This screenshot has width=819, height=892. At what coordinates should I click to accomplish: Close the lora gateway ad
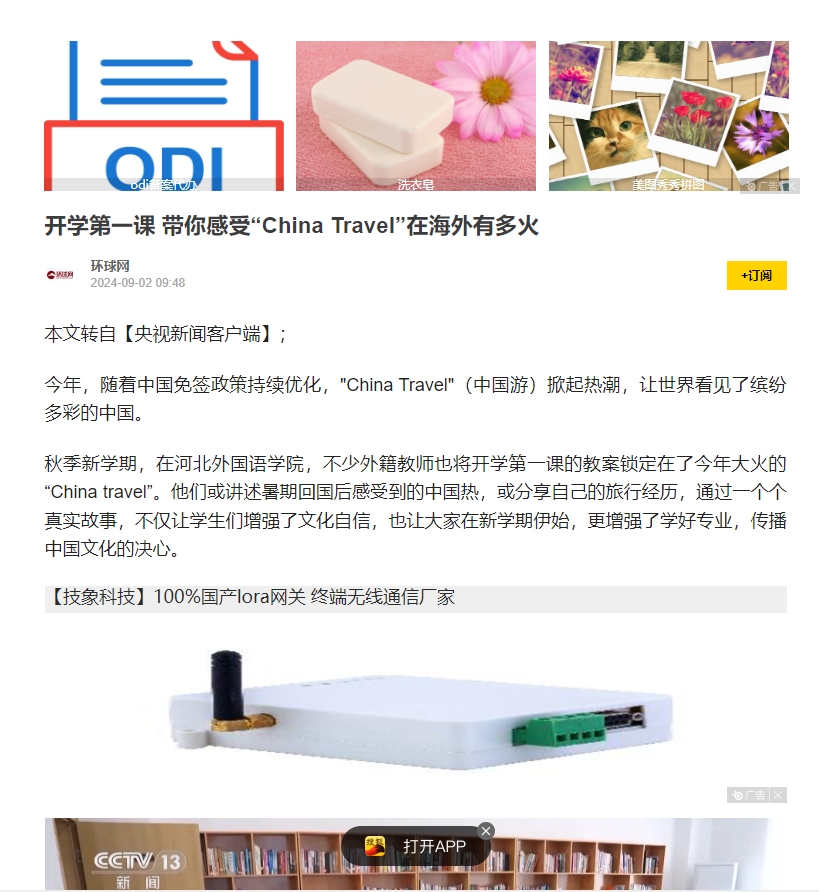pos(778,795)
